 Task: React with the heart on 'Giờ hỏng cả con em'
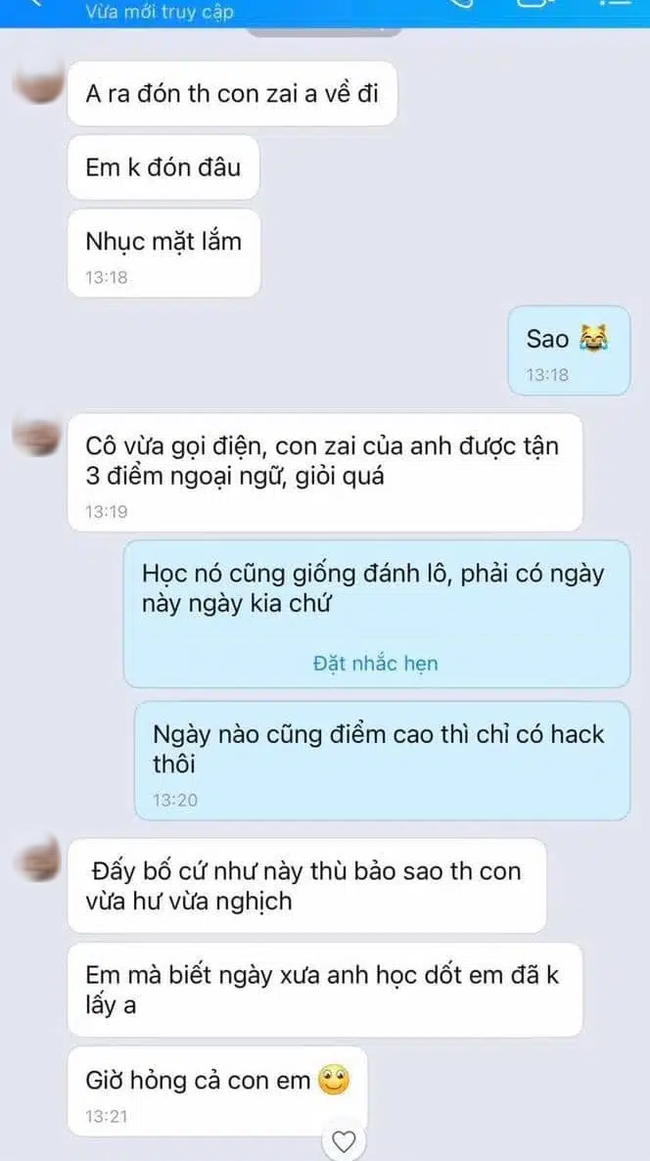coord(345,1140)
